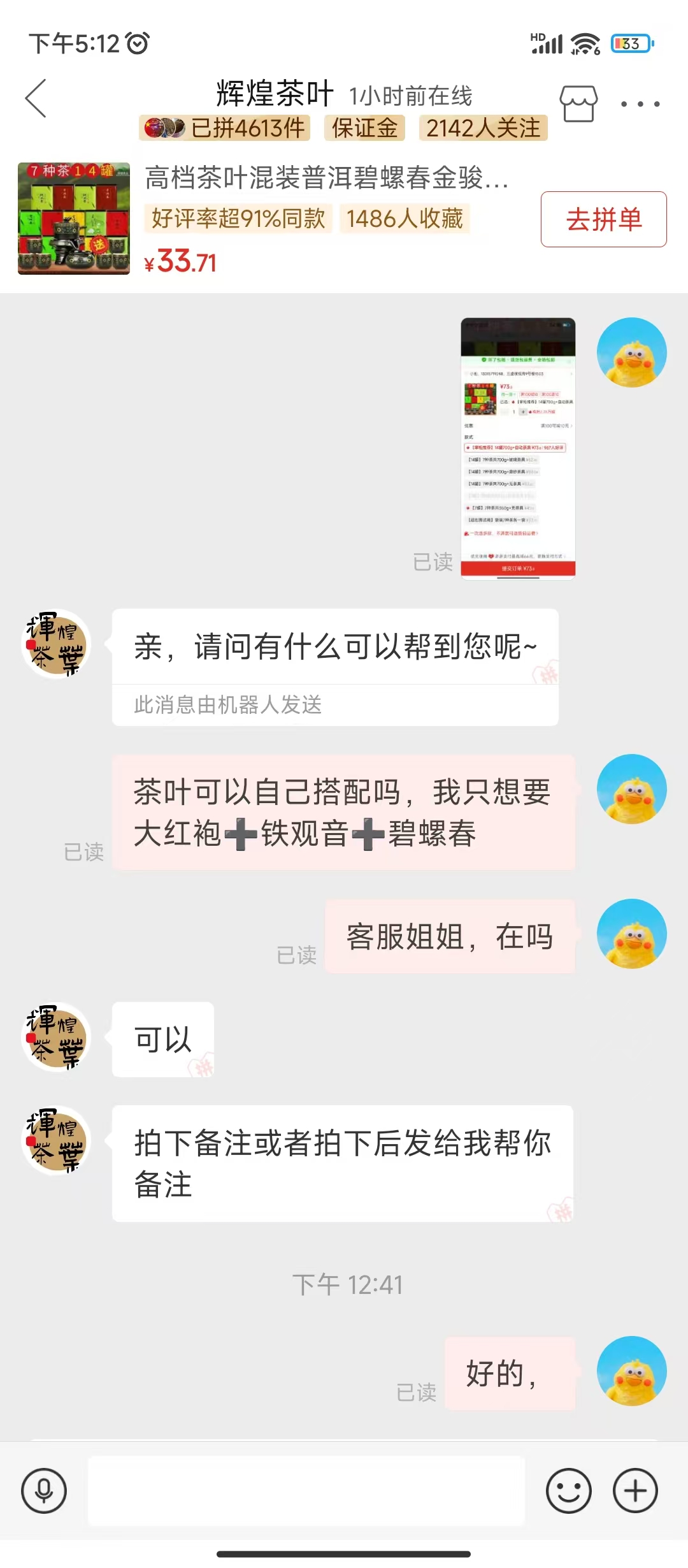Open 辉煌茶叶 shop title
The width and height of the screenshot is (688, 1568).
pyautogui.click(x=275, y=94)
